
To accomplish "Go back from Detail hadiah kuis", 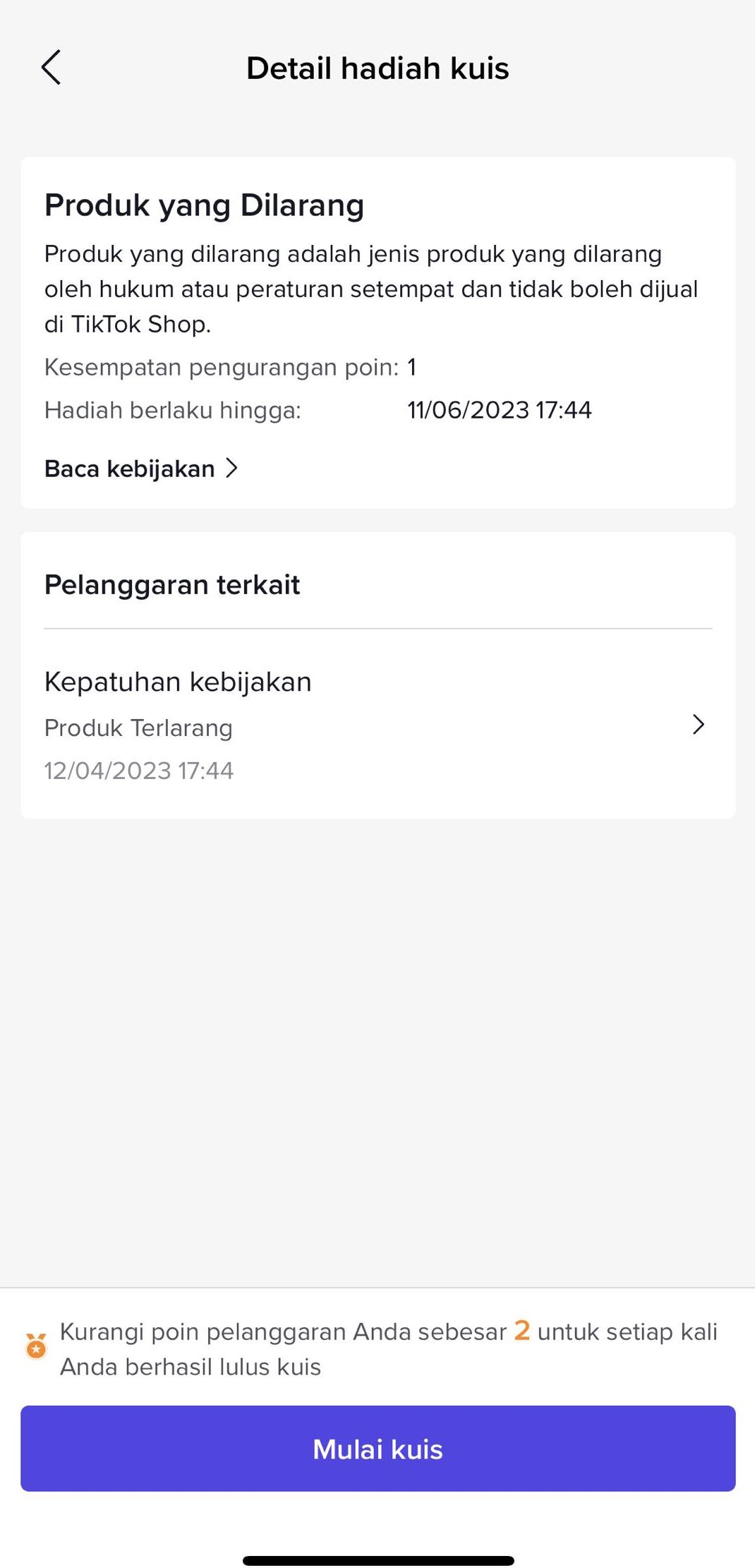I will pyautogui.click(x=51, y=68).
